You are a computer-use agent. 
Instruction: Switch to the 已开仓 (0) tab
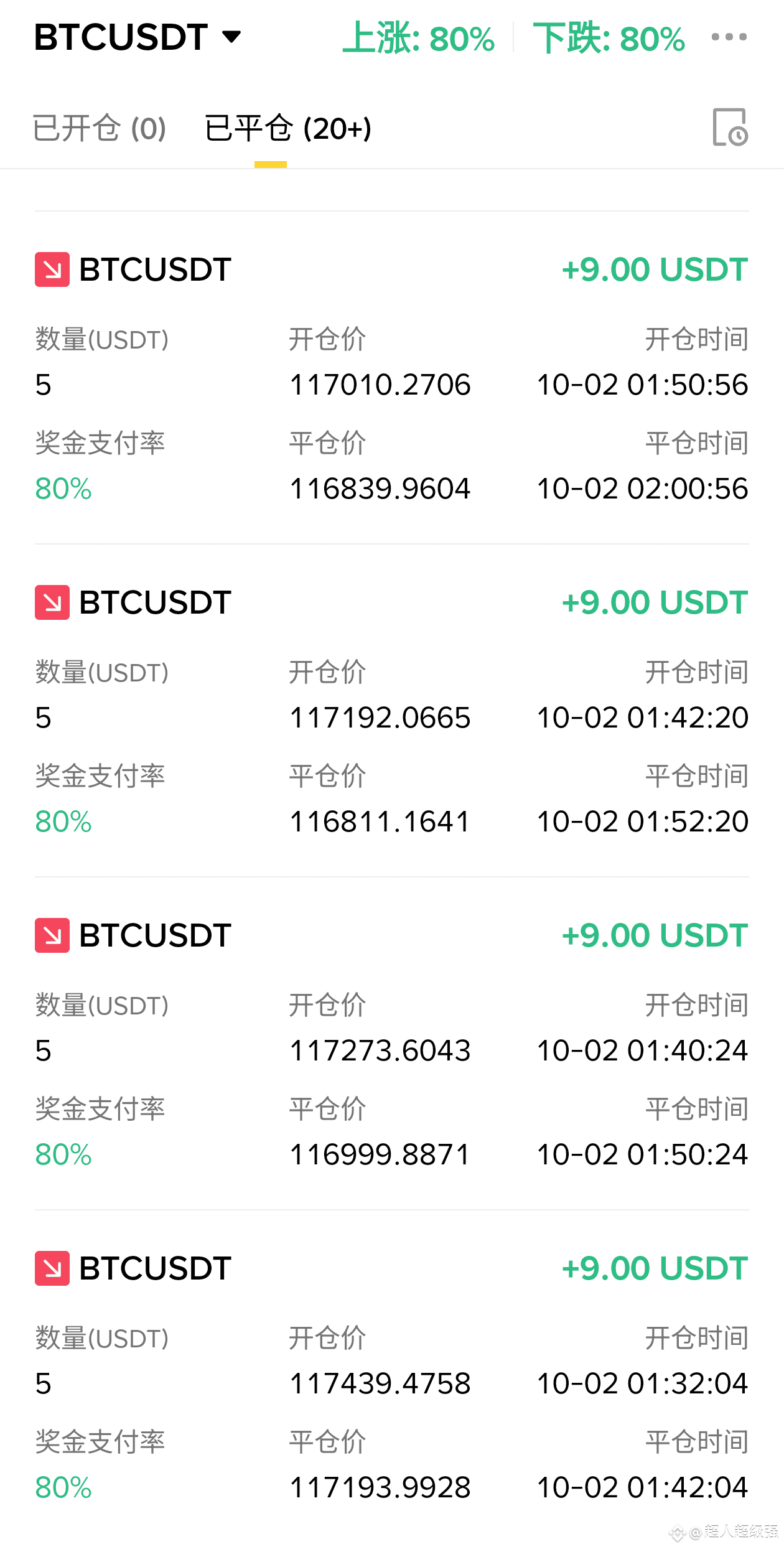[x=100, y=129]
